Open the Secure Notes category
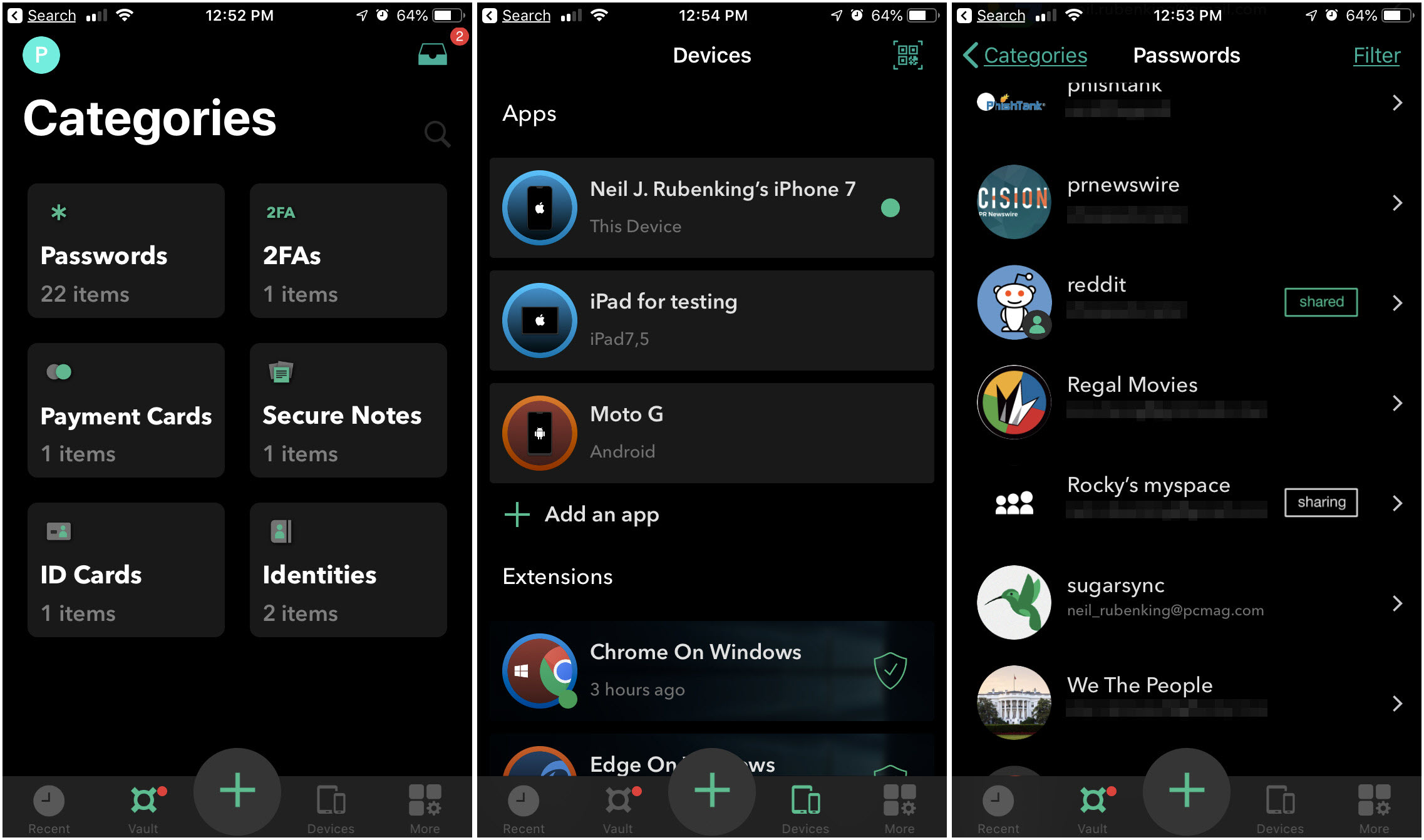The image size is (1424, 840). pos(348,411)
